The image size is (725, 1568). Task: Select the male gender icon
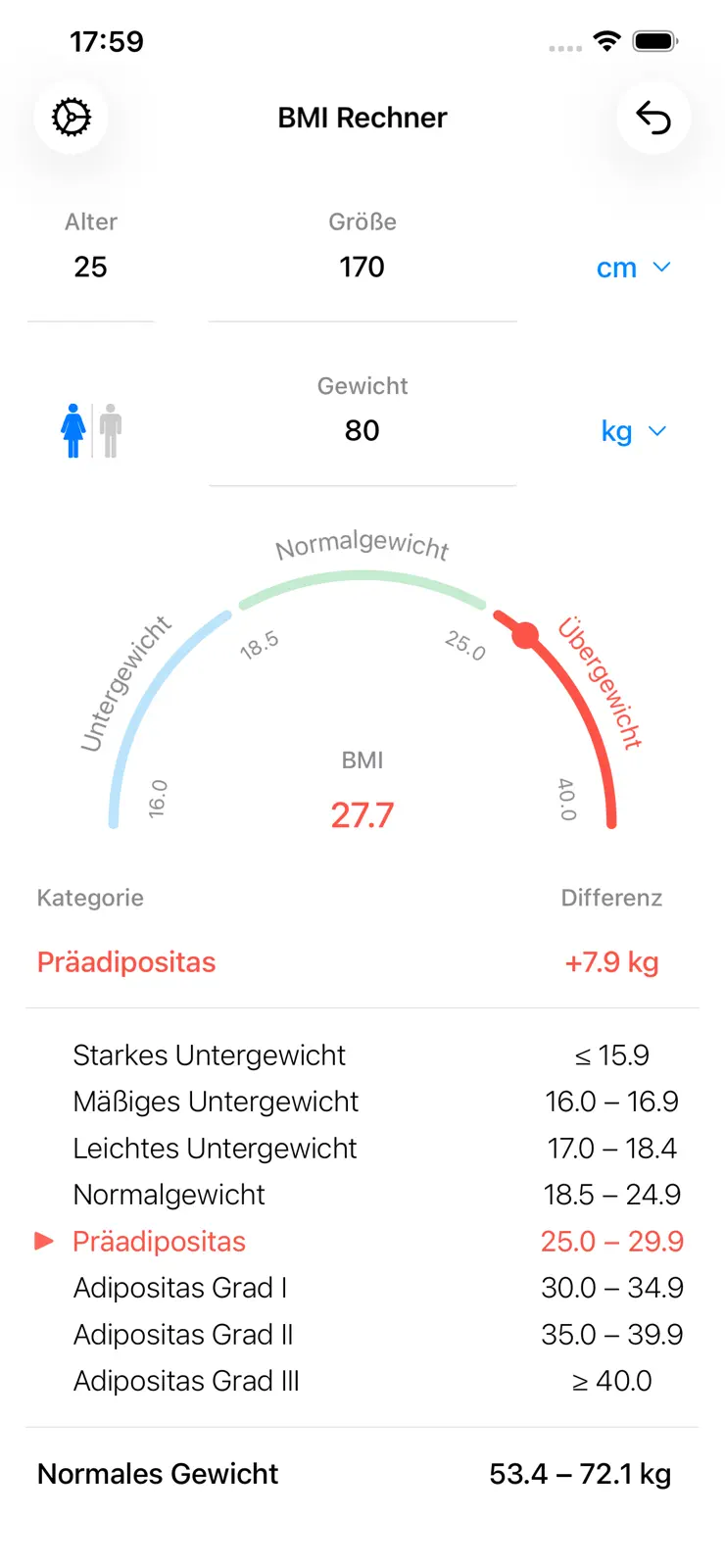111,430
